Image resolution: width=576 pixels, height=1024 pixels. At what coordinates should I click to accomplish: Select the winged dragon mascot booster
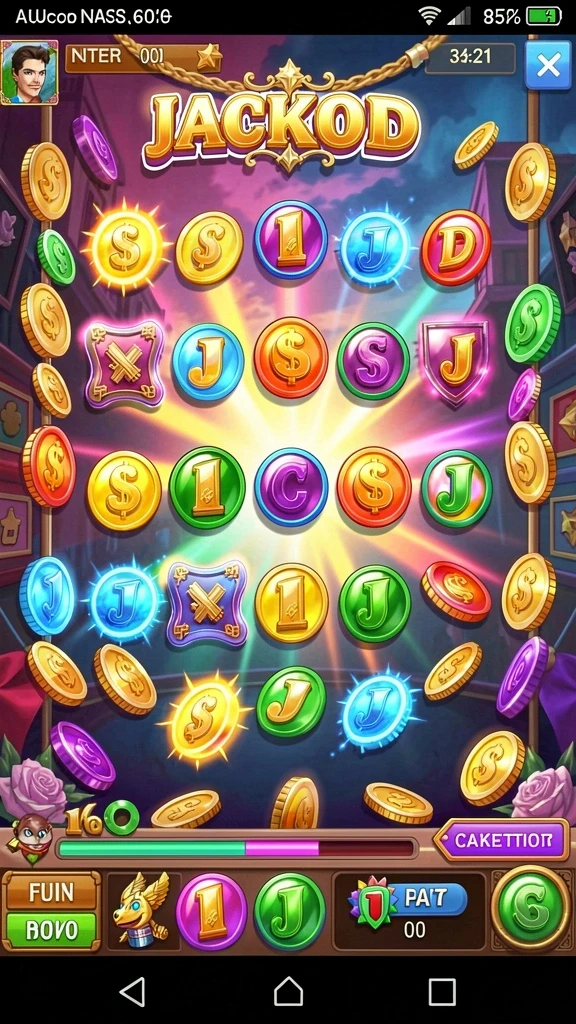(142, 911)
